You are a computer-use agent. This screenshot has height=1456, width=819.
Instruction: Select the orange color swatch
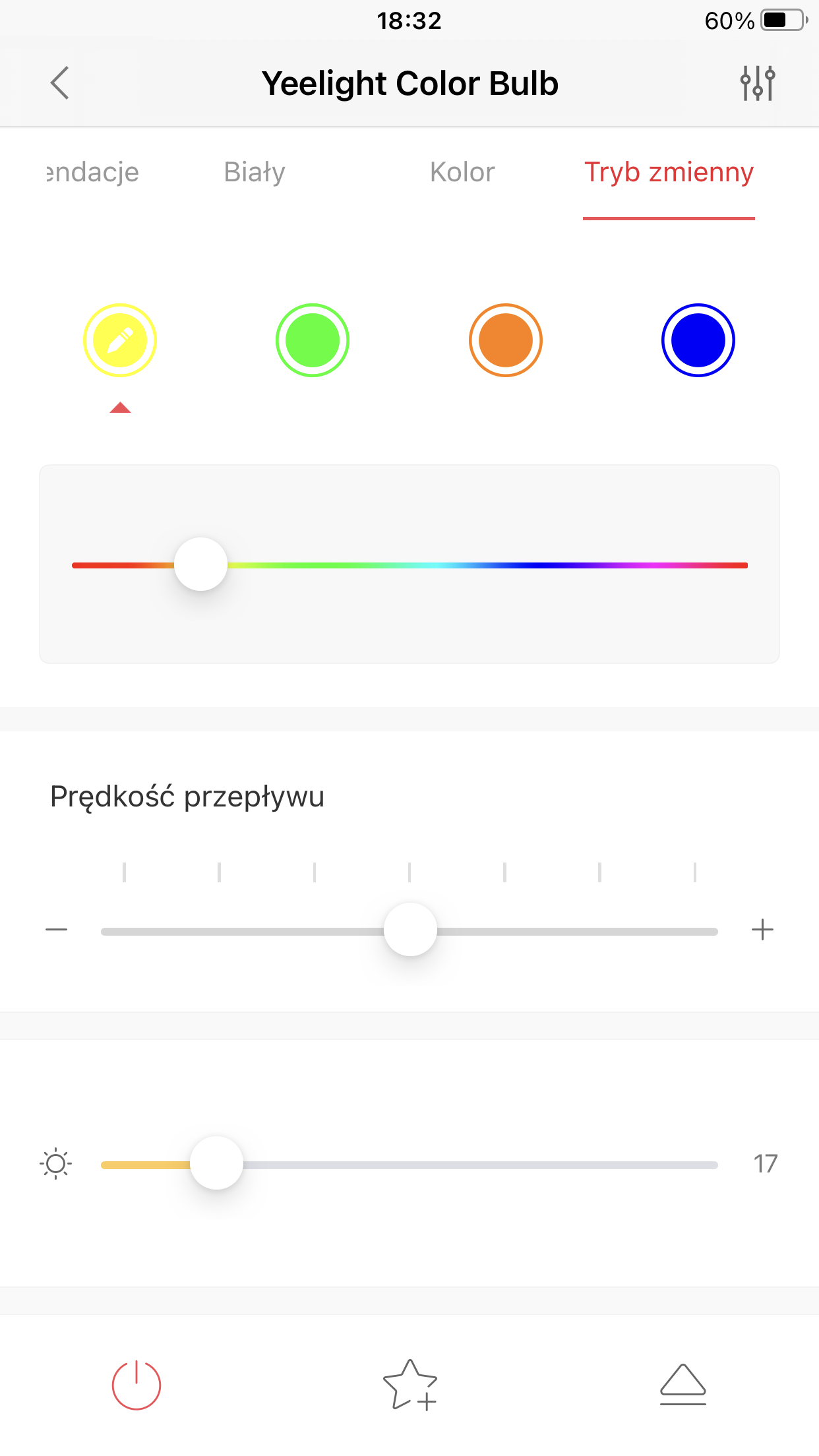[x=506, y=340]
